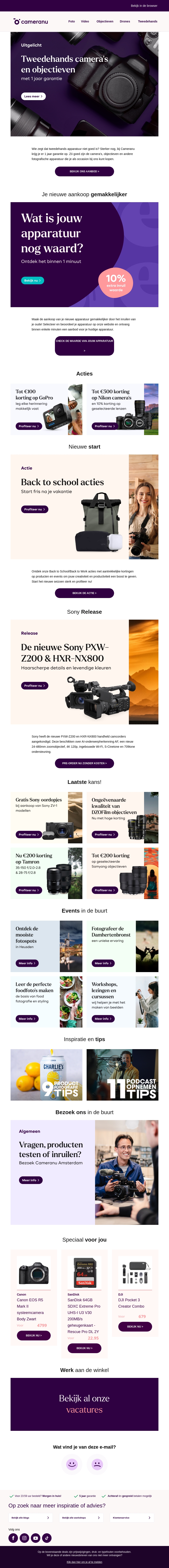This screenshot has width=169, height=1568.
Task: Open the 'Bekijk in de browser' link
Action: click(x=143, y=6)
